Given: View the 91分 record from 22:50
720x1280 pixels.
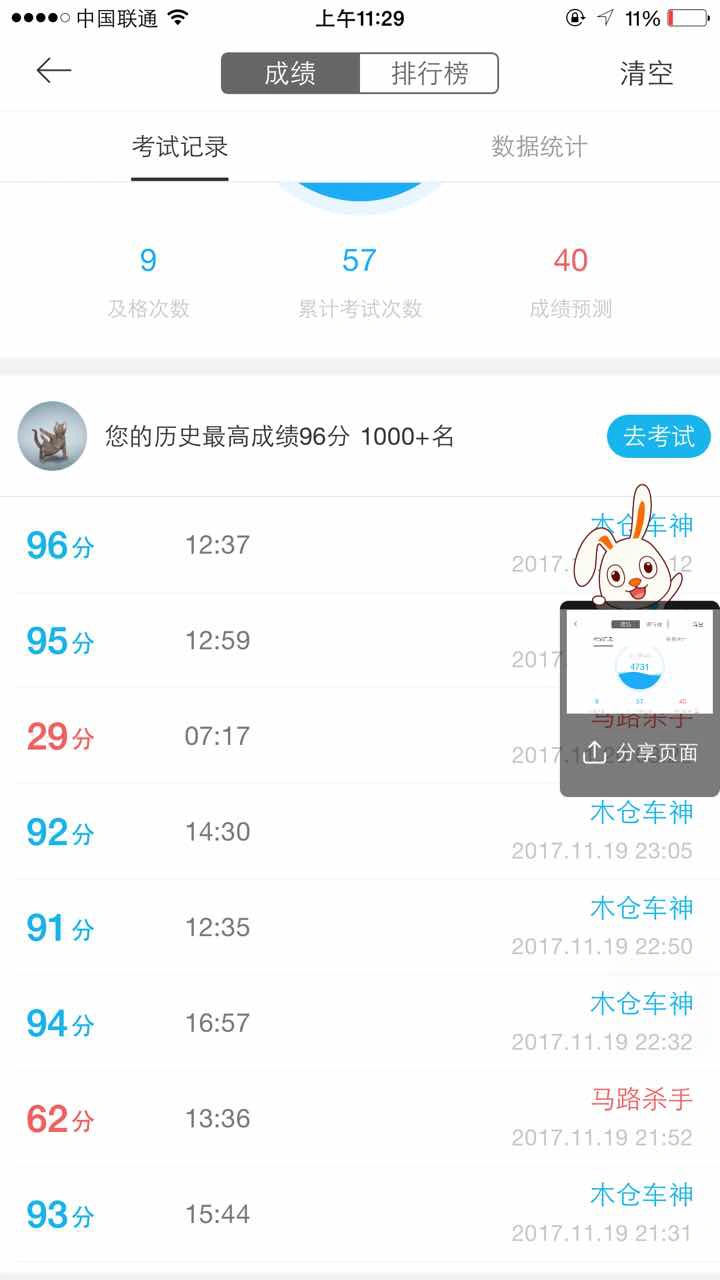Looking at the screenshot, I should (x=300, y=927).
